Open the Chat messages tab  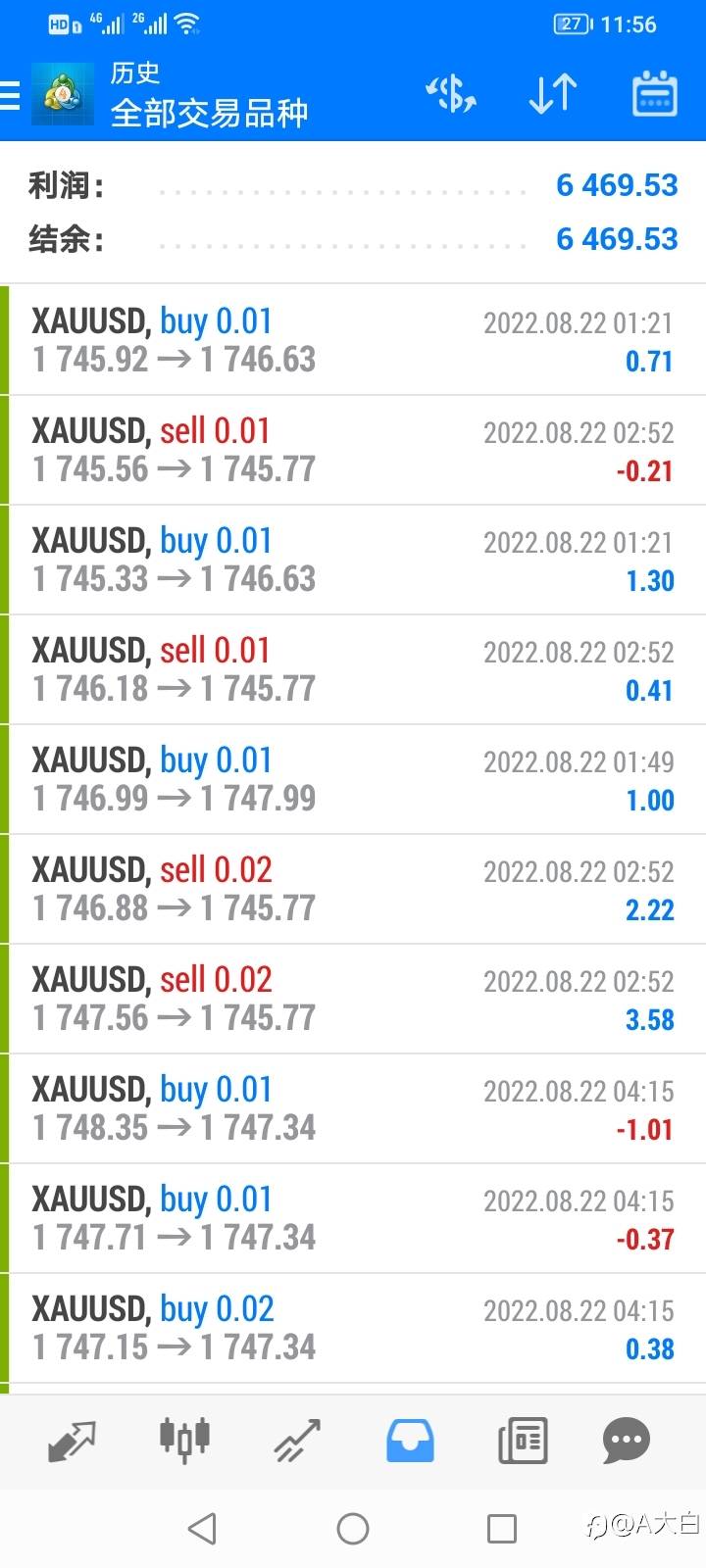(627, 1441)
